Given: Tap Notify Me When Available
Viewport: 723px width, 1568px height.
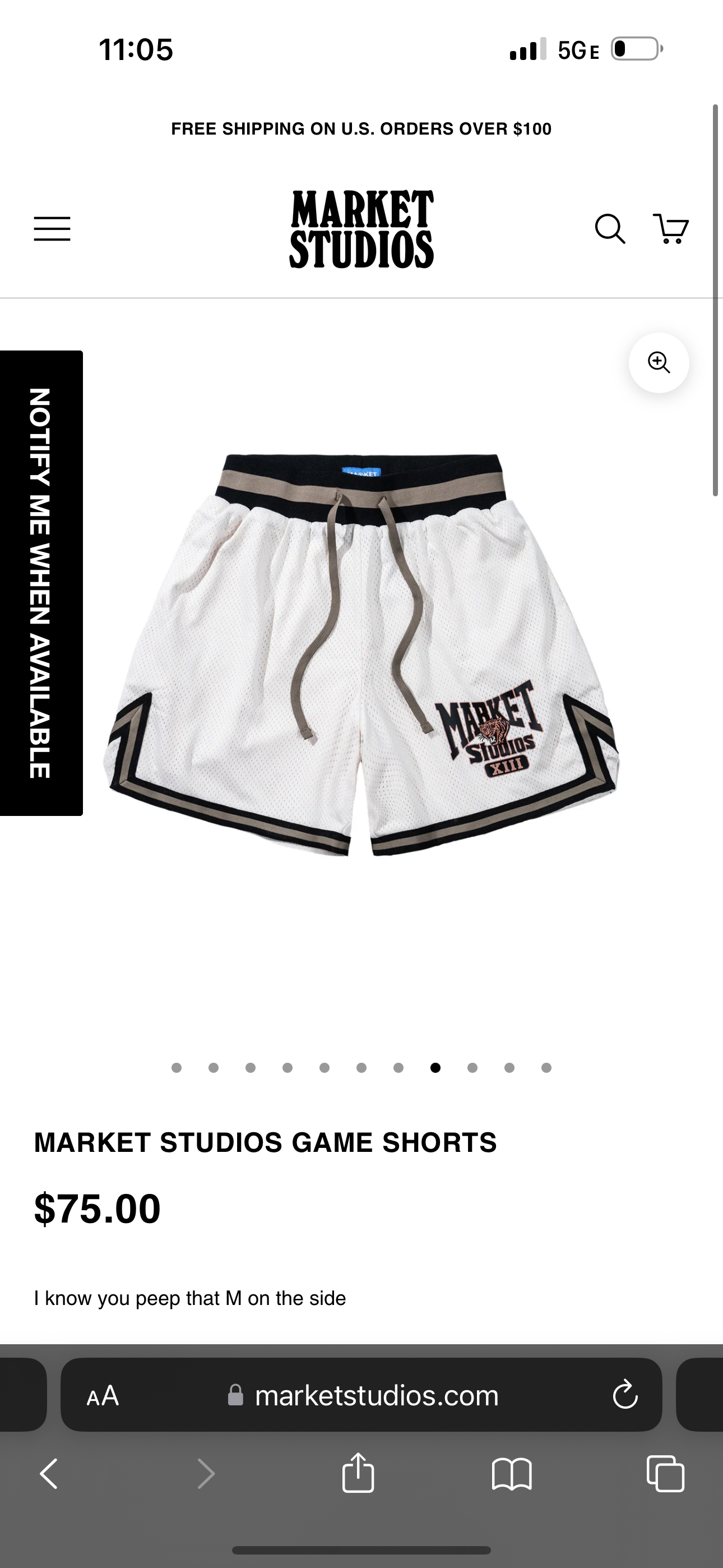Looking at the screenshot, I should (41, 583).
